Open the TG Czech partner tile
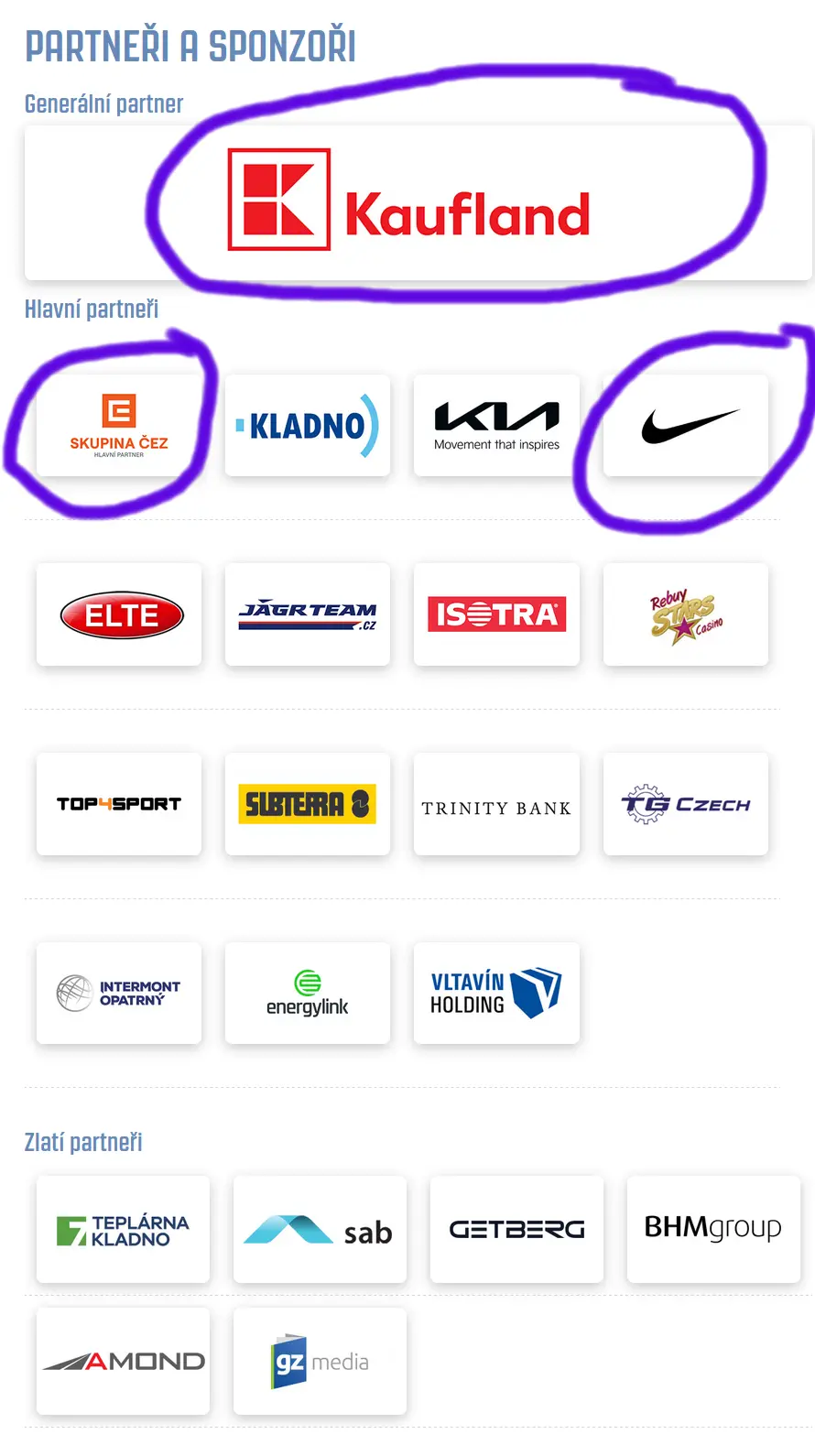The image size is (815, 1456). point(686,804)
